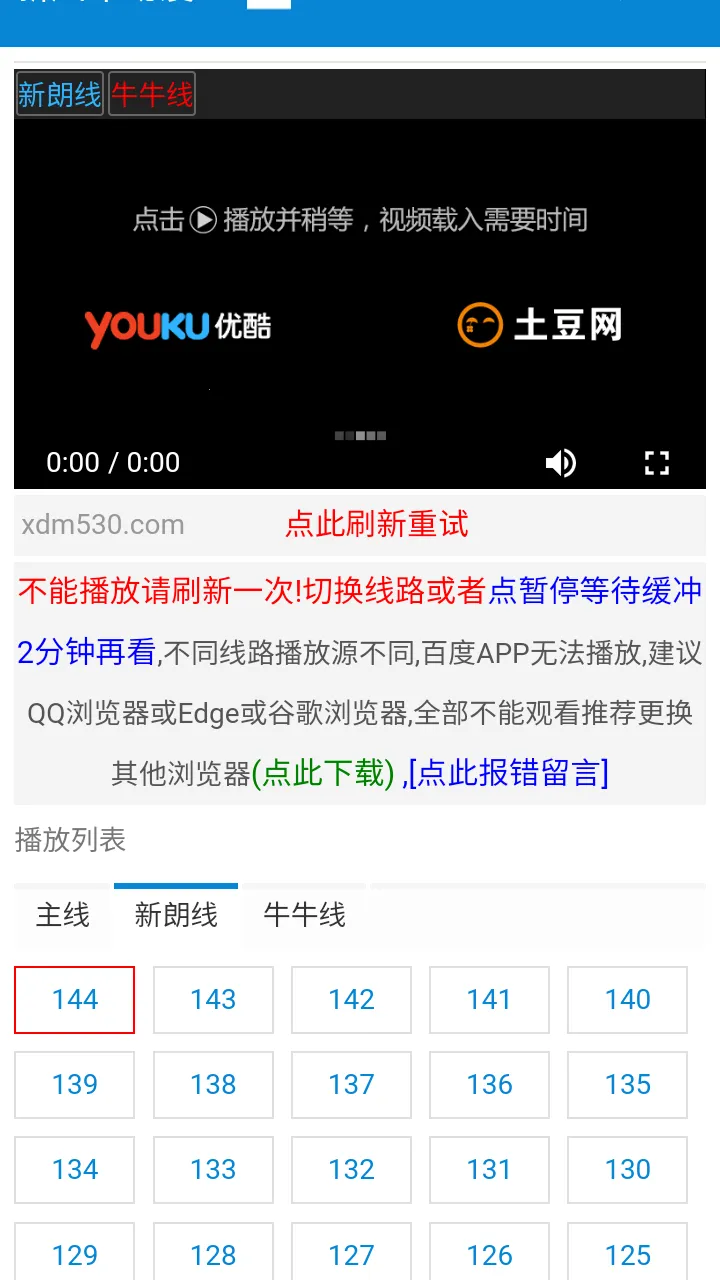This screenshot has height=1280, width=720.
Task: Click the 0:00 / 0:00 time display
Action: (112, 462)
